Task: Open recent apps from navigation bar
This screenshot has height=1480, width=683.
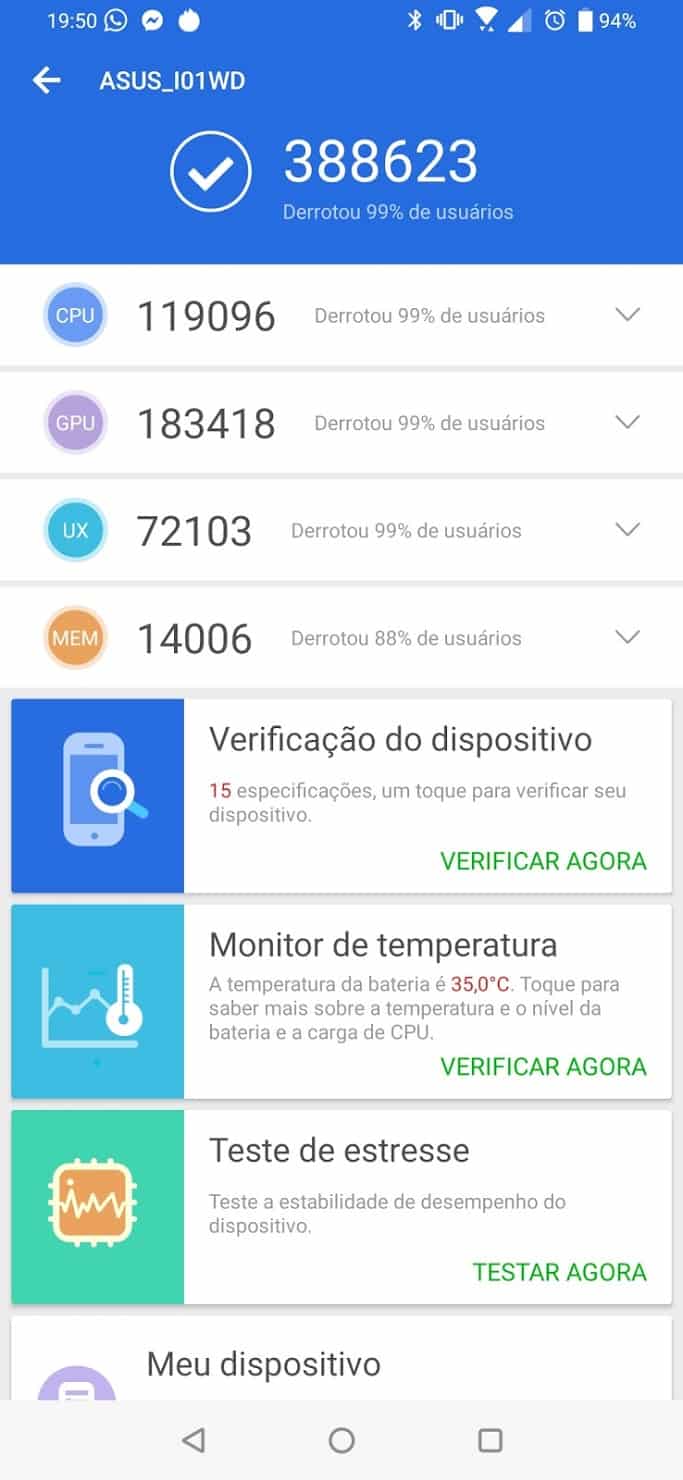Action: click(490, 1440)
